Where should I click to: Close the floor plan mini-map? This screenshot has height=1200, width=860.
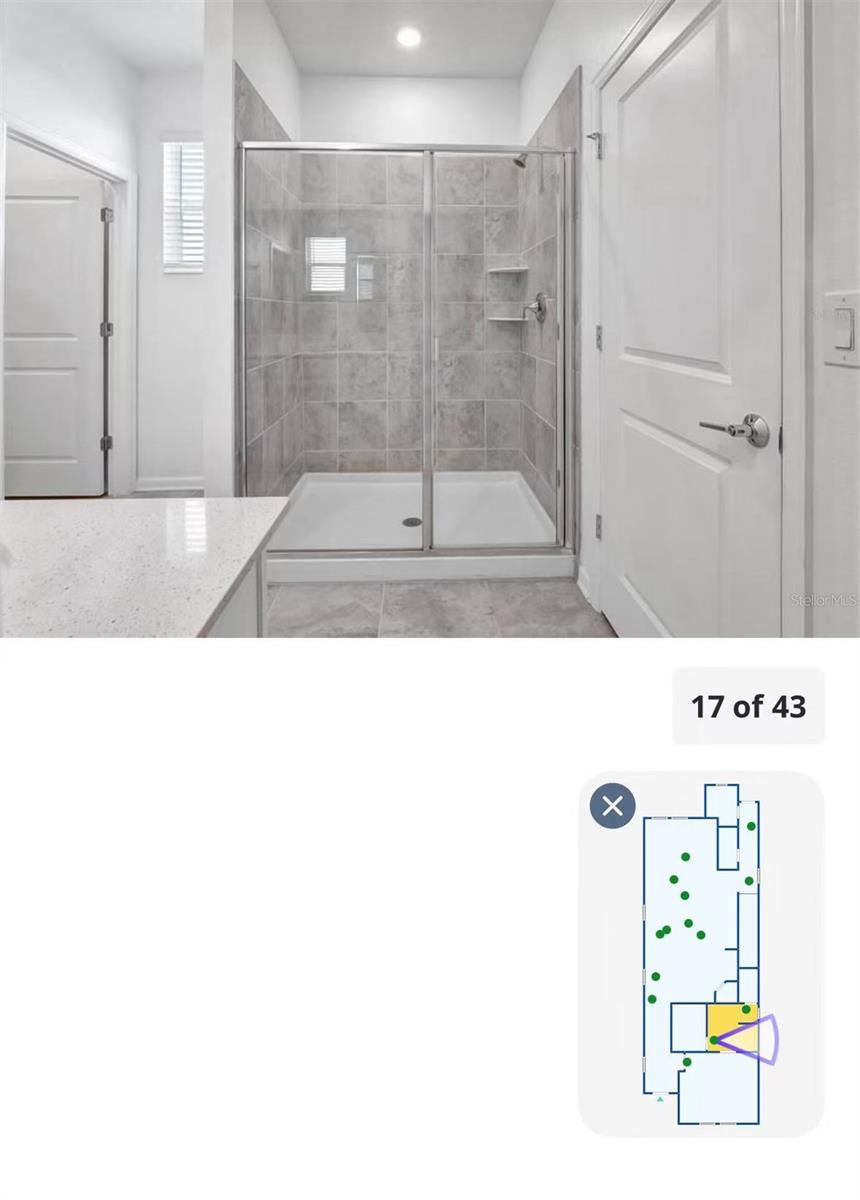coord(612,805)
